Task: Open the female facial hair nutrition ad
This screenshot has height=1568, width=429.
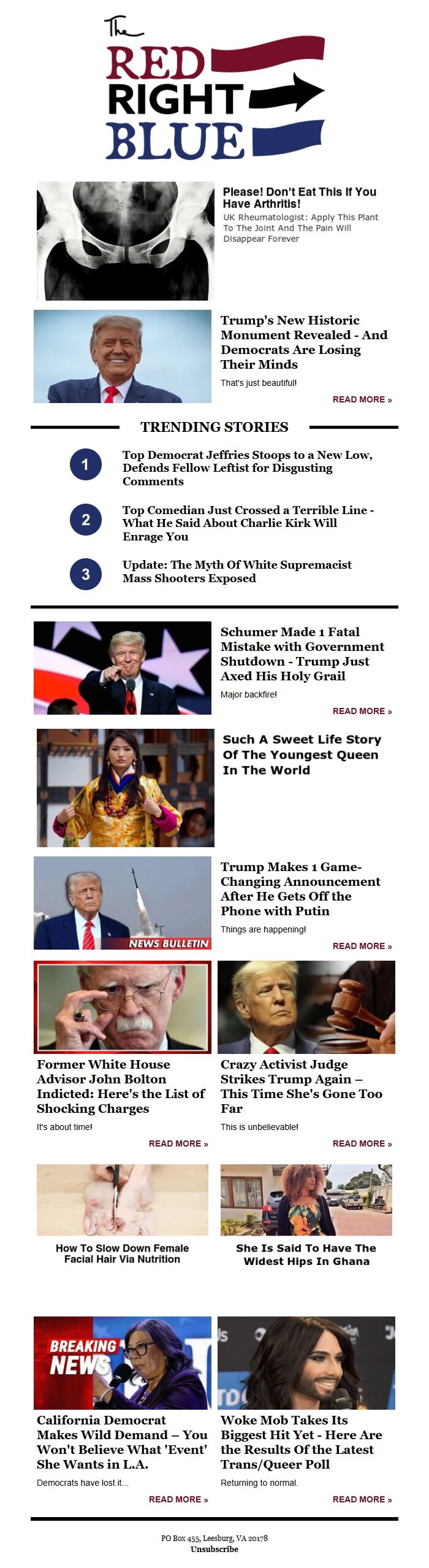Action: 122,1253
